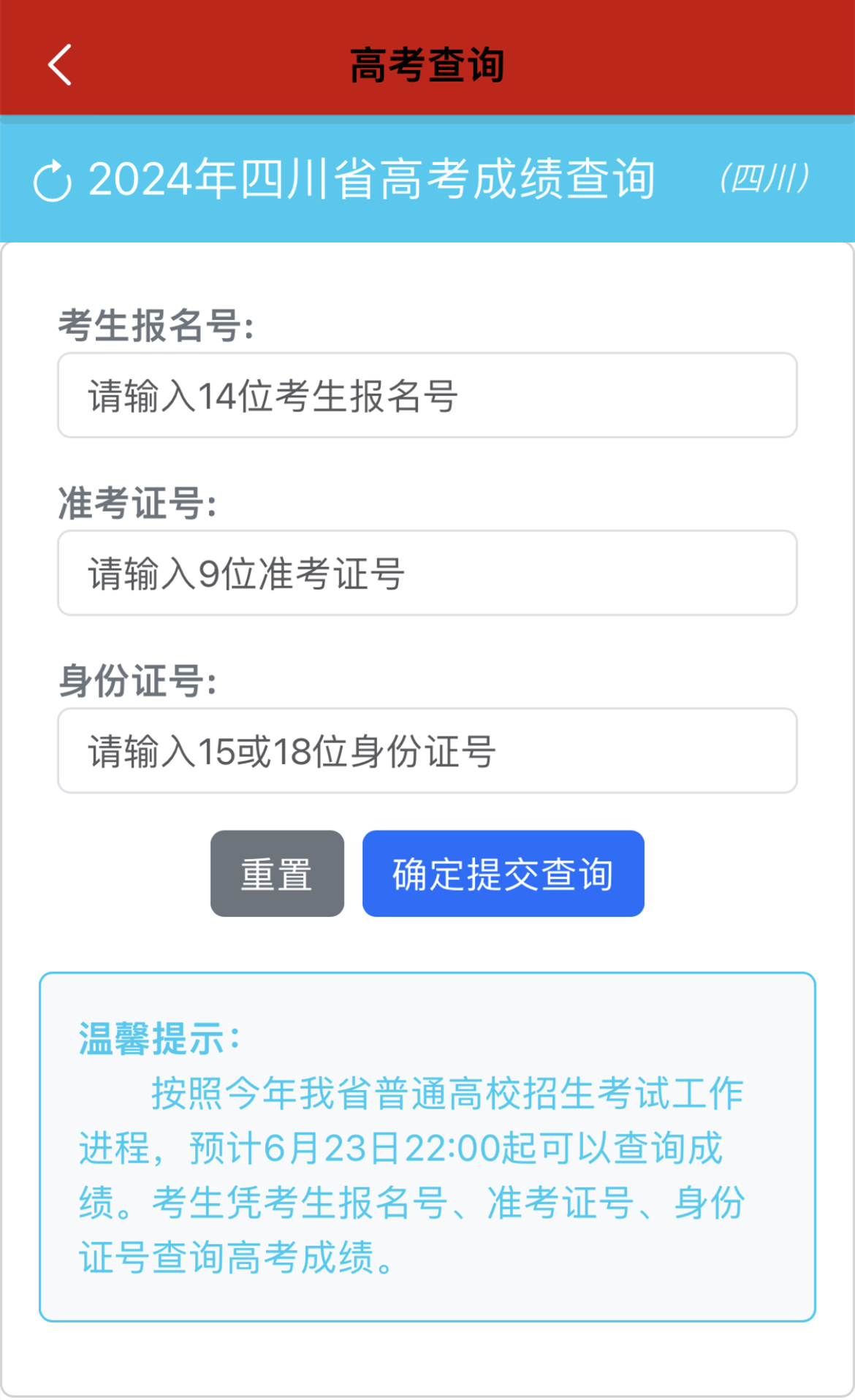Select the 准考证号 text field
This screenshot has width=855, height=1400.
click(x=427, y=573)
